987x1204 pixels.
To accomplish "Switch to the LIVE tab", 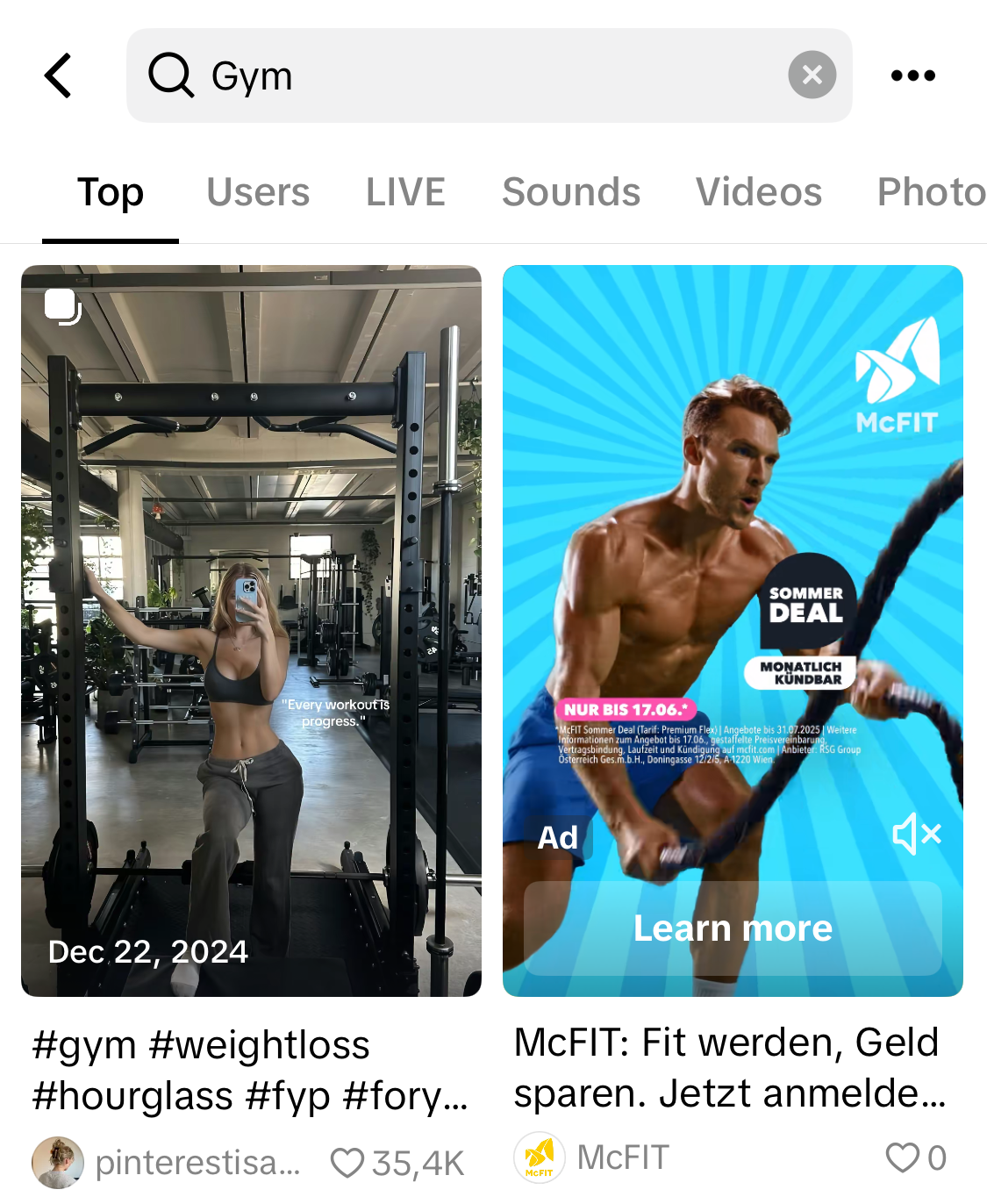I will [405, 192].
